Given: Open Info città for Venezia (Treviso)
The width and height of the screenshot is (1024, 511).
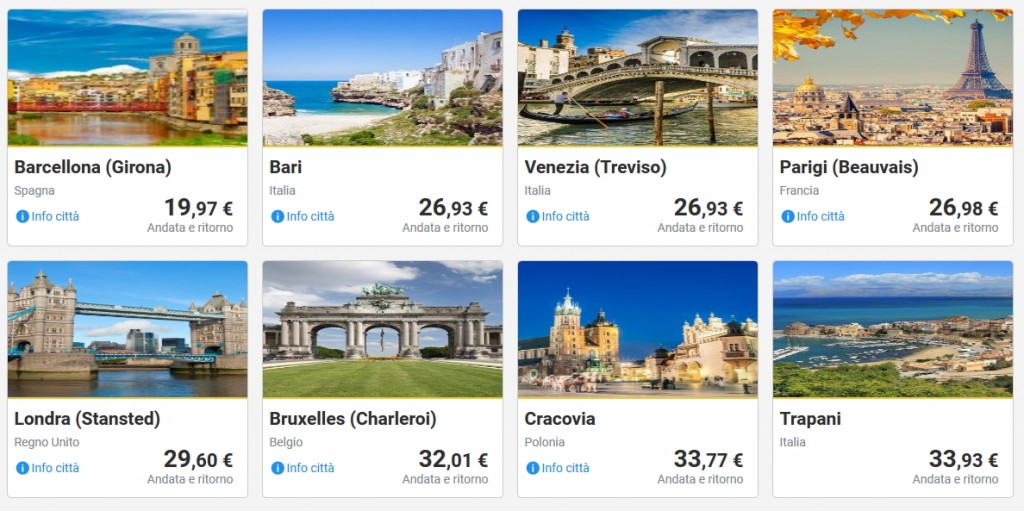Looking at the screenshot, I should coord(558,216).
